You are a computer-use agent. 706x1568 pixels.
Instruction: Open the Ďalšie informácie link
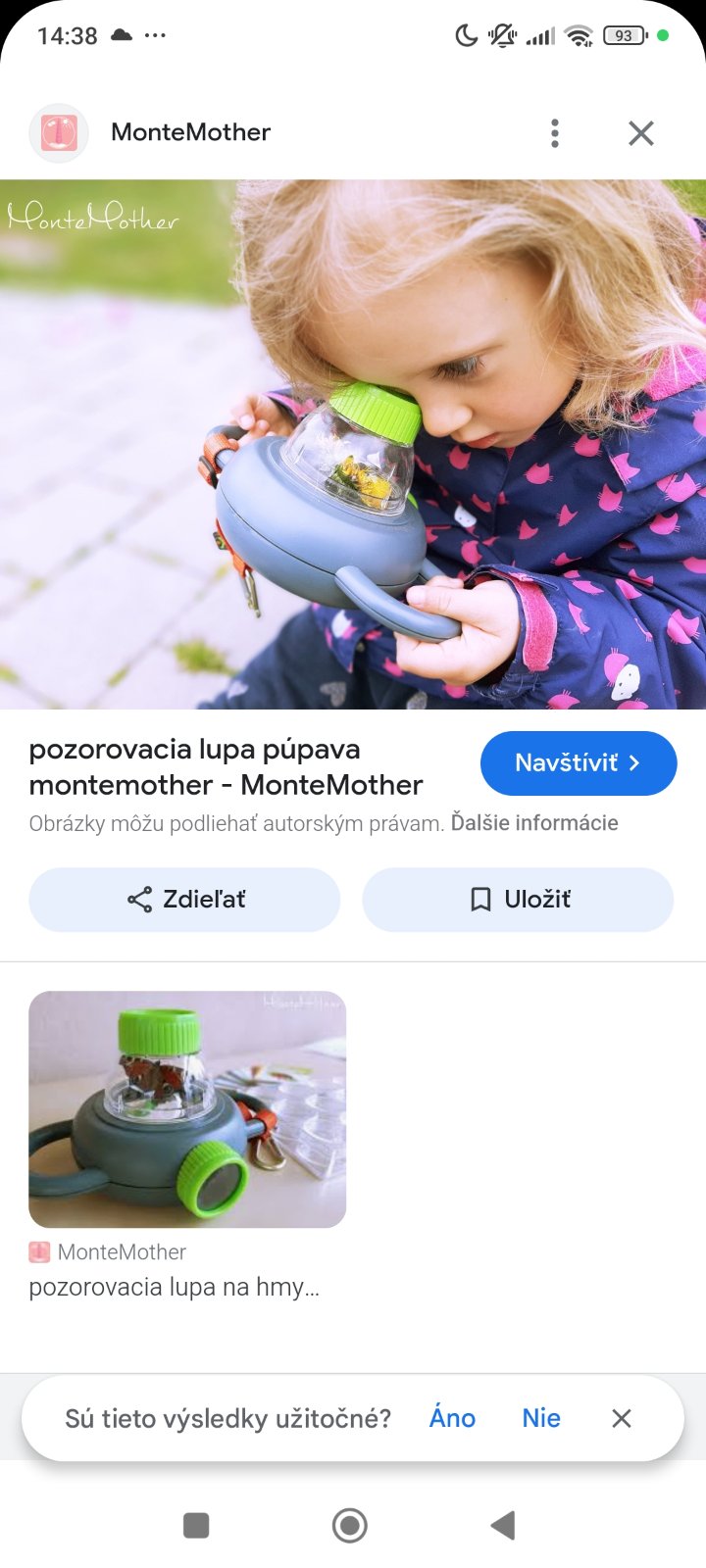(x=534, y=823)
